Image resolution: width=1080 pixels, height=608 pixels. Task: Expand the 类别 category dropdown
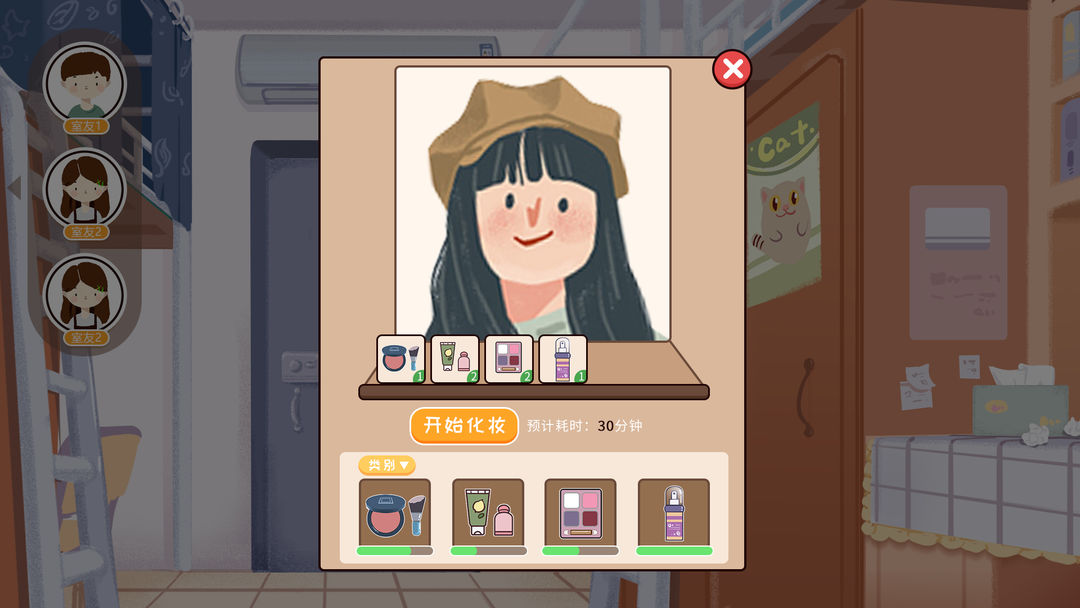[x=387, y=465]
